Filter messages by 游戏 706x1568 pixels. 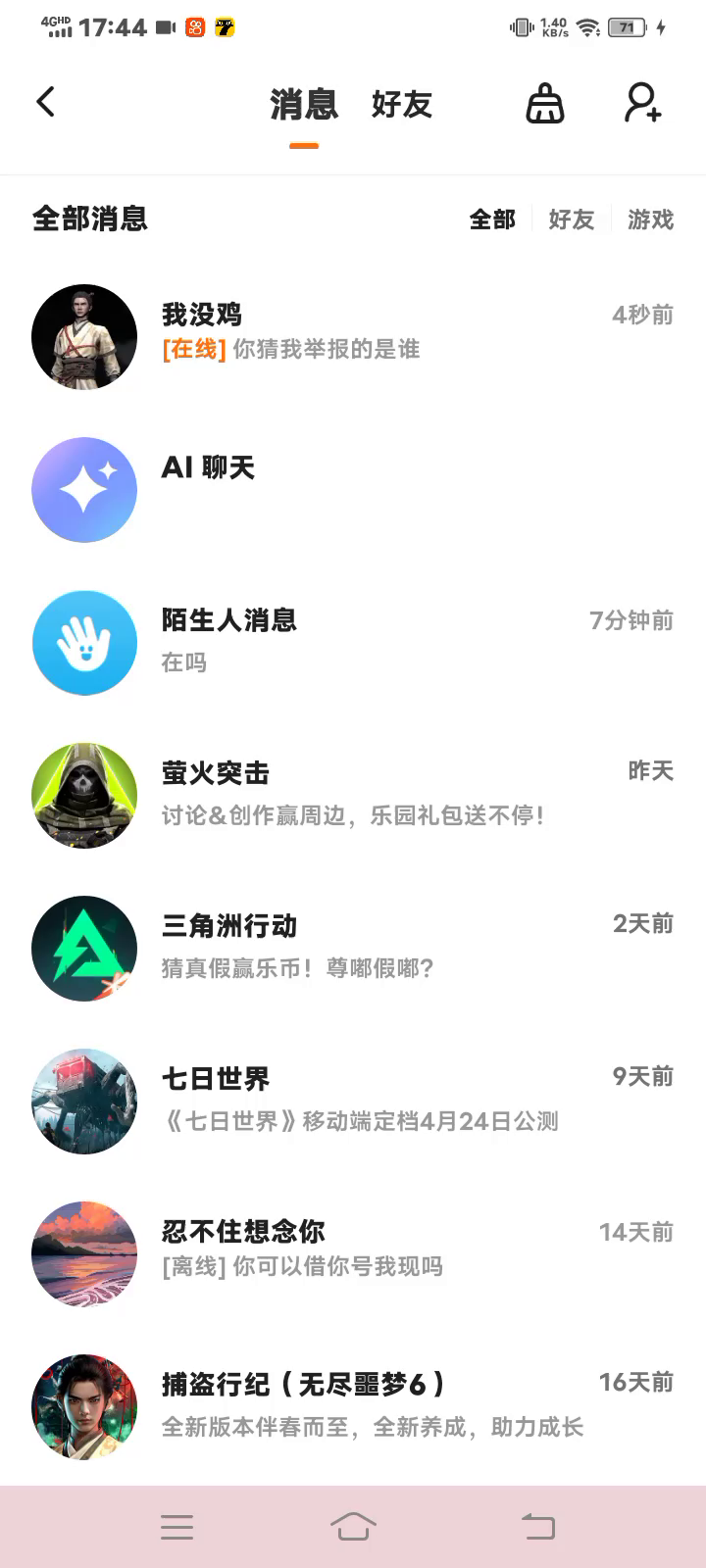[x=650, y=220]
